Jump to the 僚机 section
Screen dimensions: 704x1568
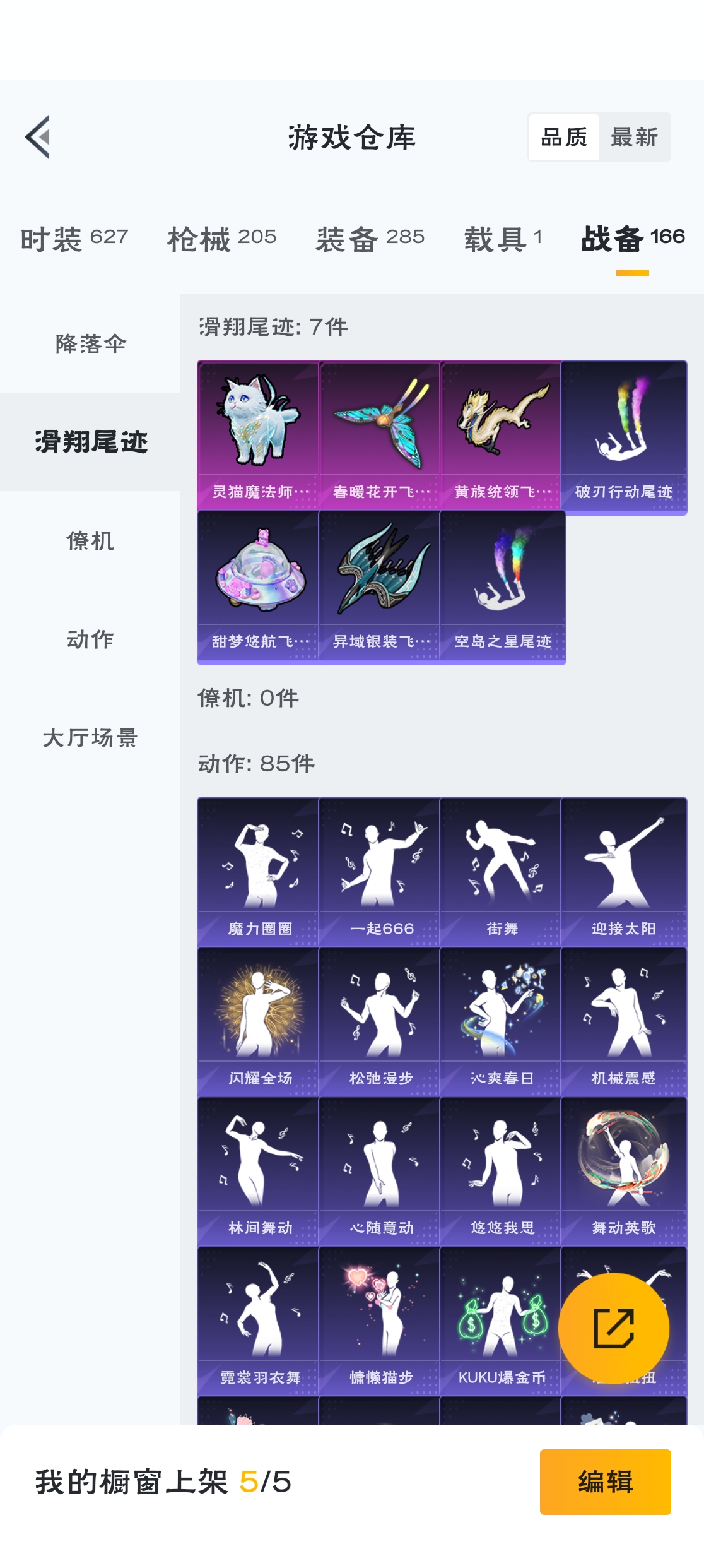coord(90,541)
